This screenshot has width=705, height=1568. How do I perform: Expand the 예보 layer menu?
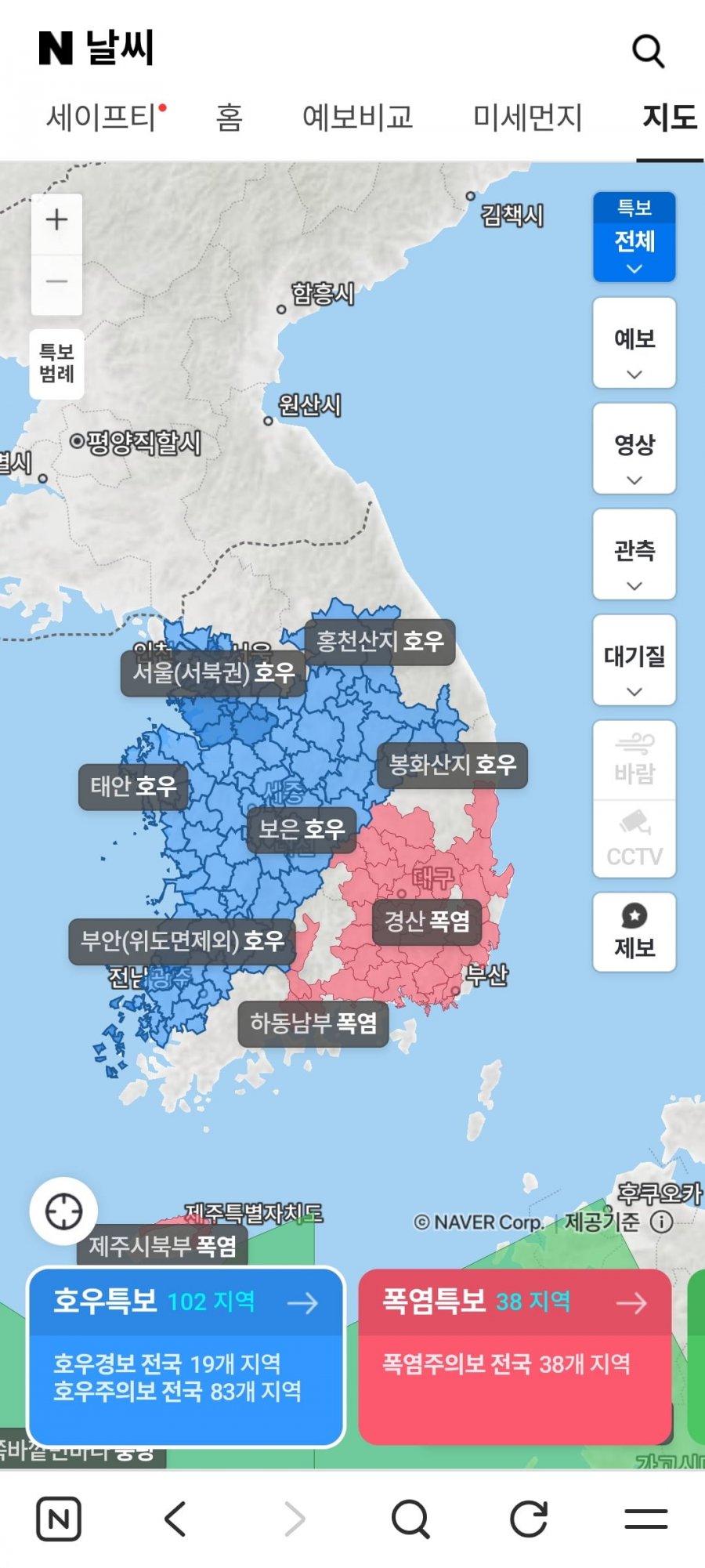pos(634,342)
